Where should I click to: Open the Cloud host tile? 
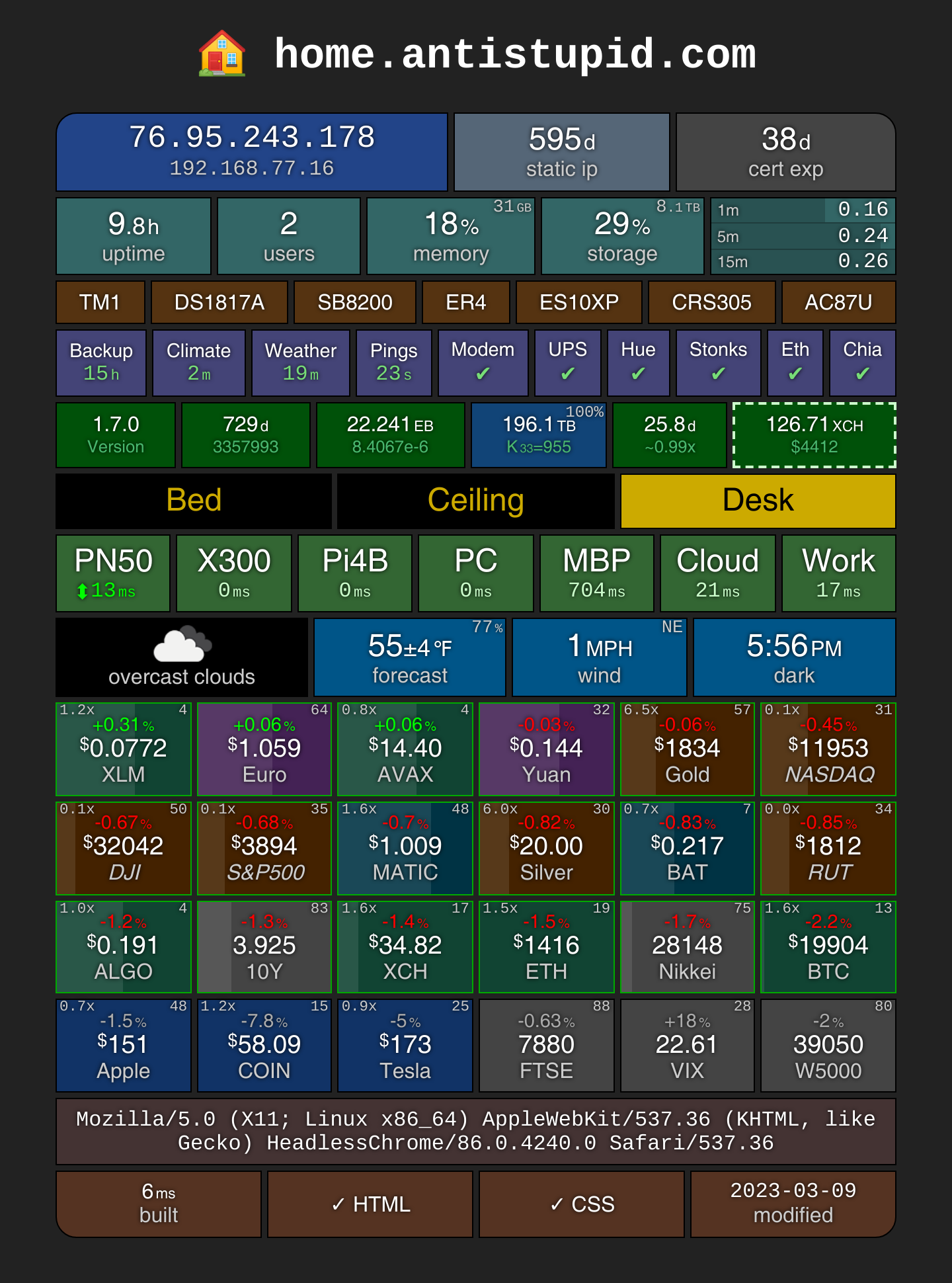[x=718, y=573]
